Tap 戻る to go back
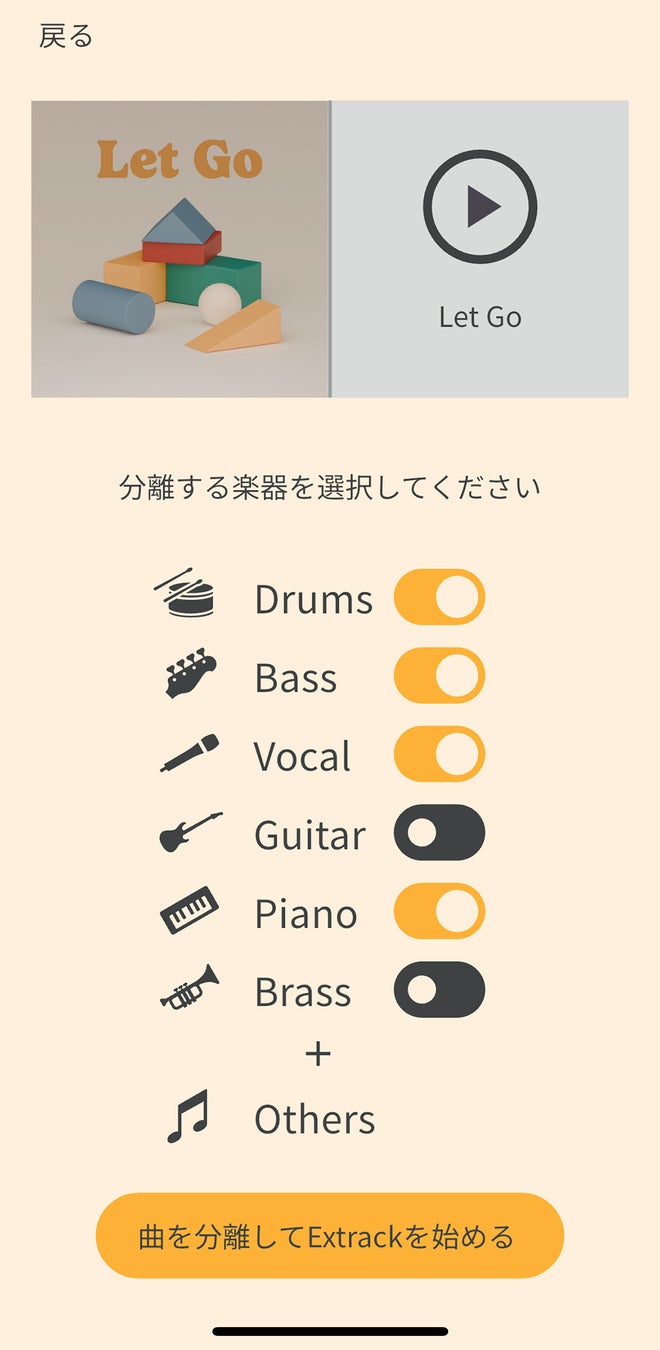 click(x=66, y=36)
